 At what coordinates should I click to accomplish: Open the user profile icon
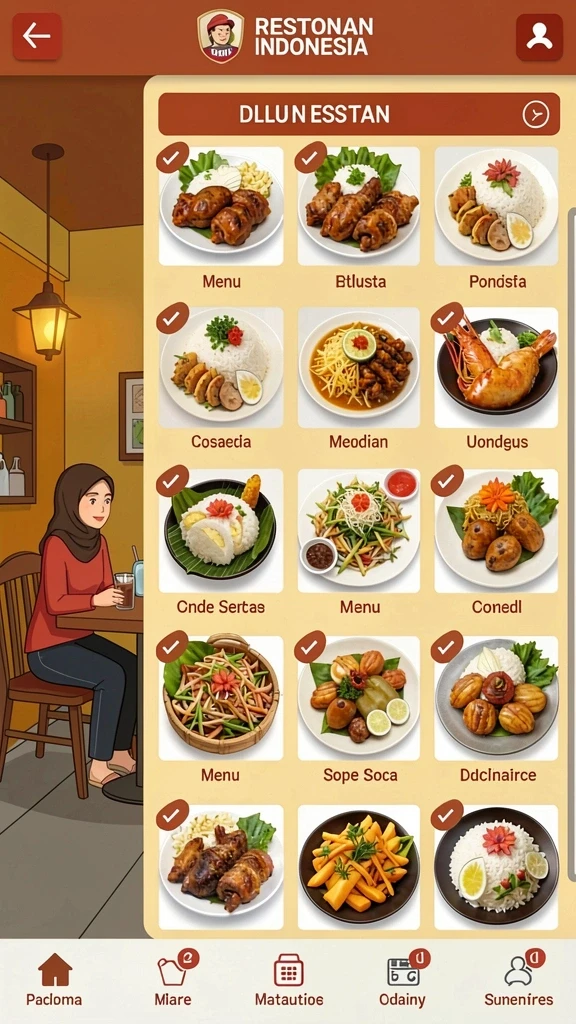(x=539, y=37)
